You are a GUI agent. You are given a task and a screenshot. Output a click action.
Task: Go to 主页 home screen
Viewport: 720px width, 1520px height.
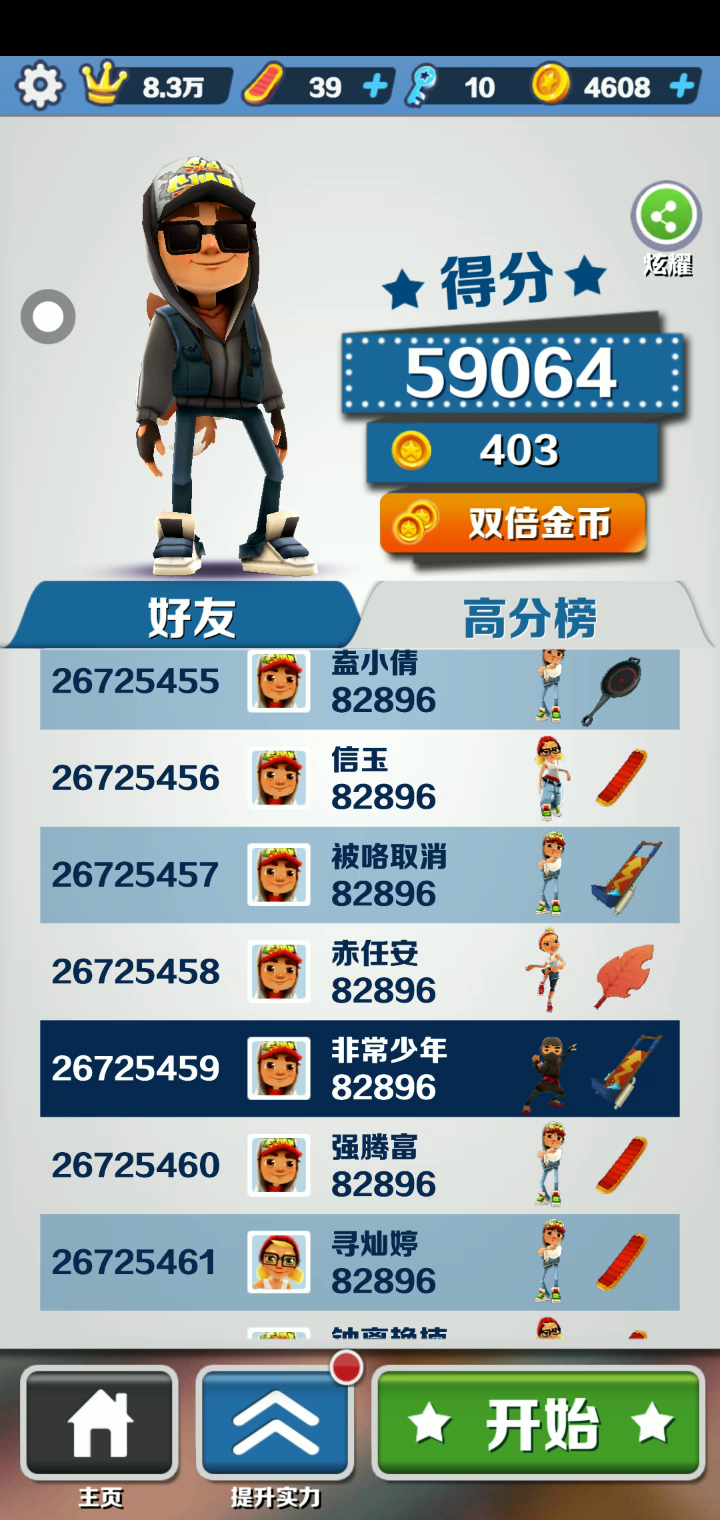pos(100,1425)
